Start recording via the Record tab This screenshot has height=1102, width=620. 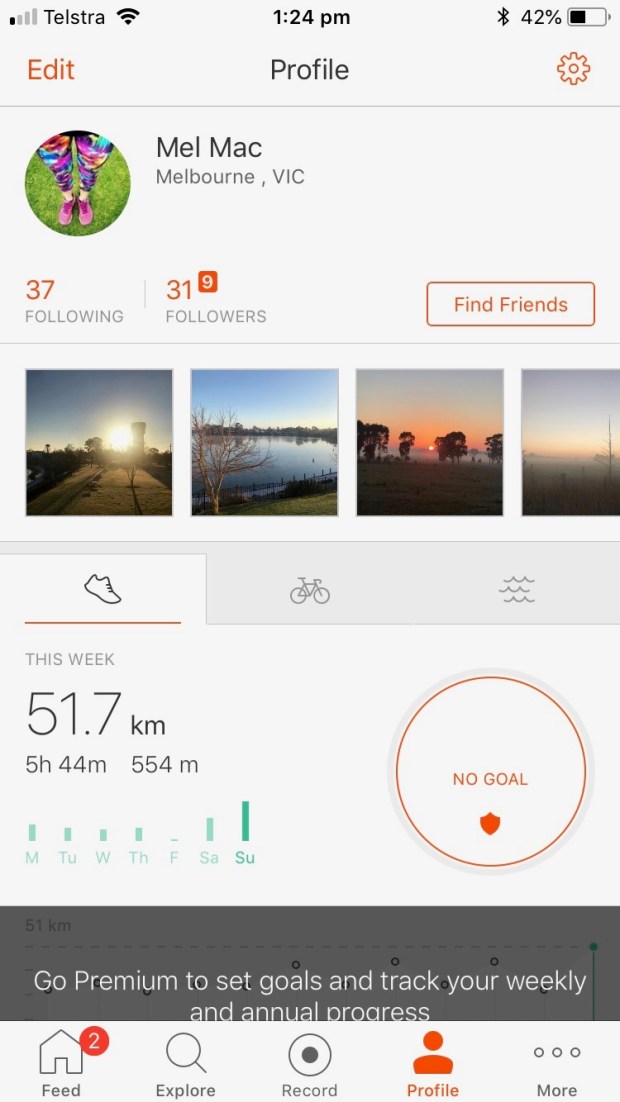point(309,1064)
